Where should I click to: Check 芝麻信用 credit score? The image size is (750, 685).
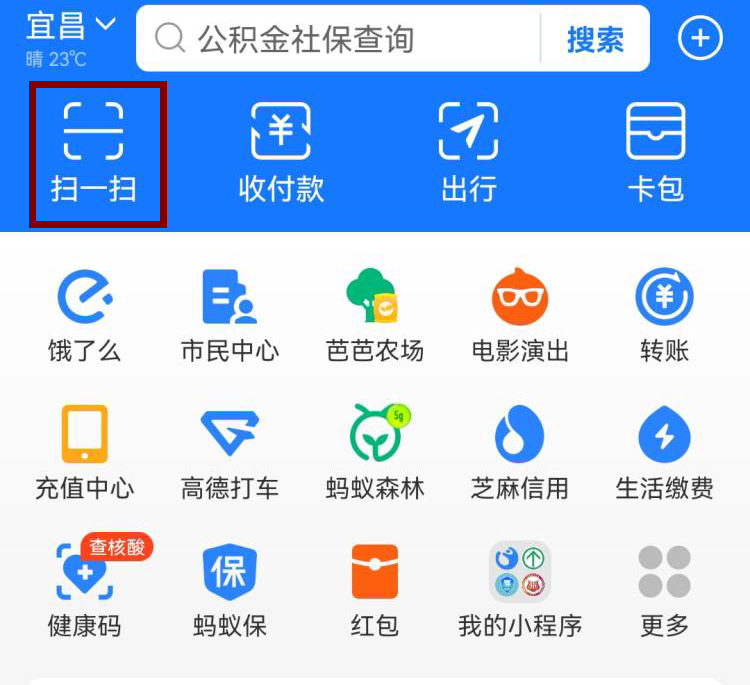520,452
